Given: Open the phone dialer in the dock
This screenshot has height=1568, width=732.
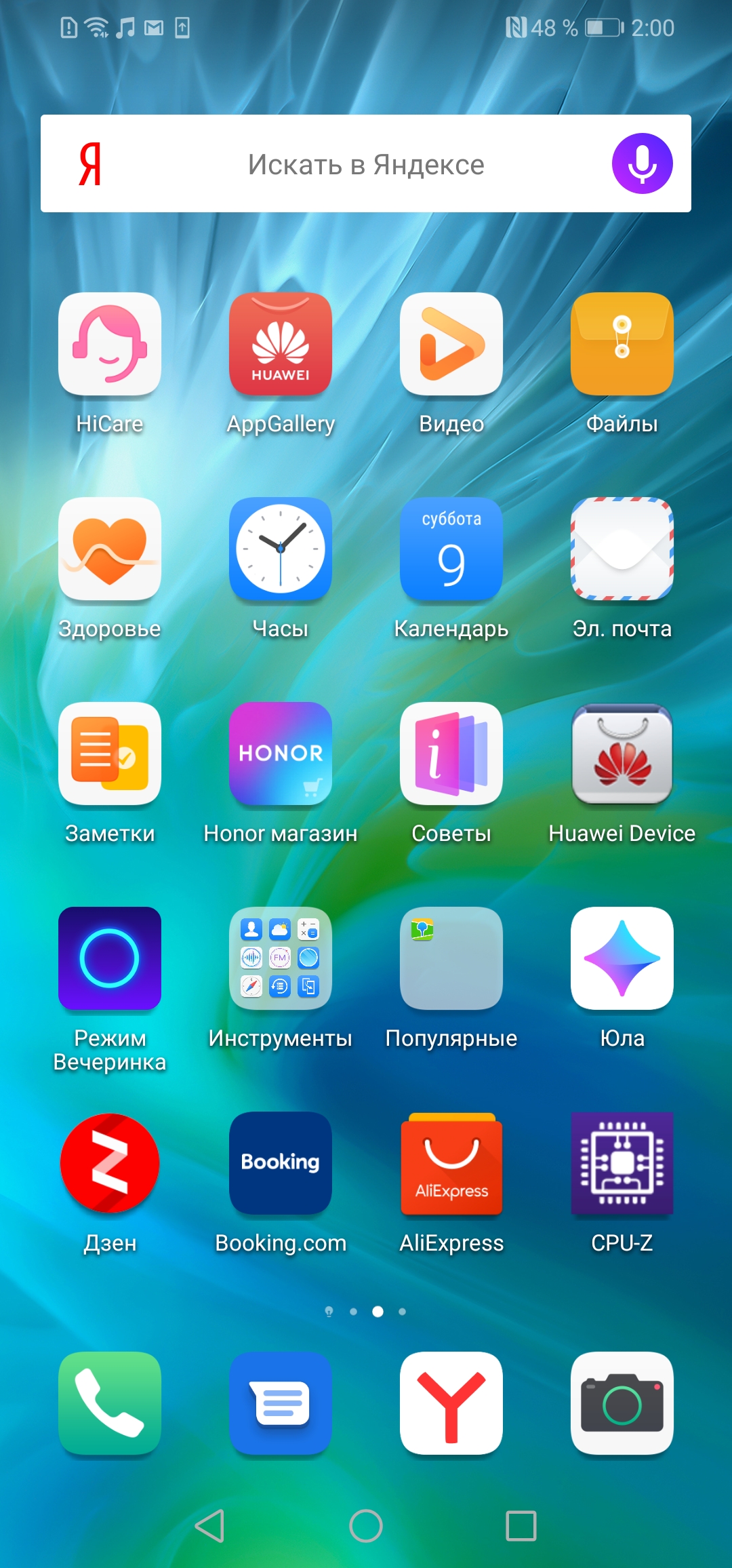Looking at the screenshot, I should point(110,1404).
